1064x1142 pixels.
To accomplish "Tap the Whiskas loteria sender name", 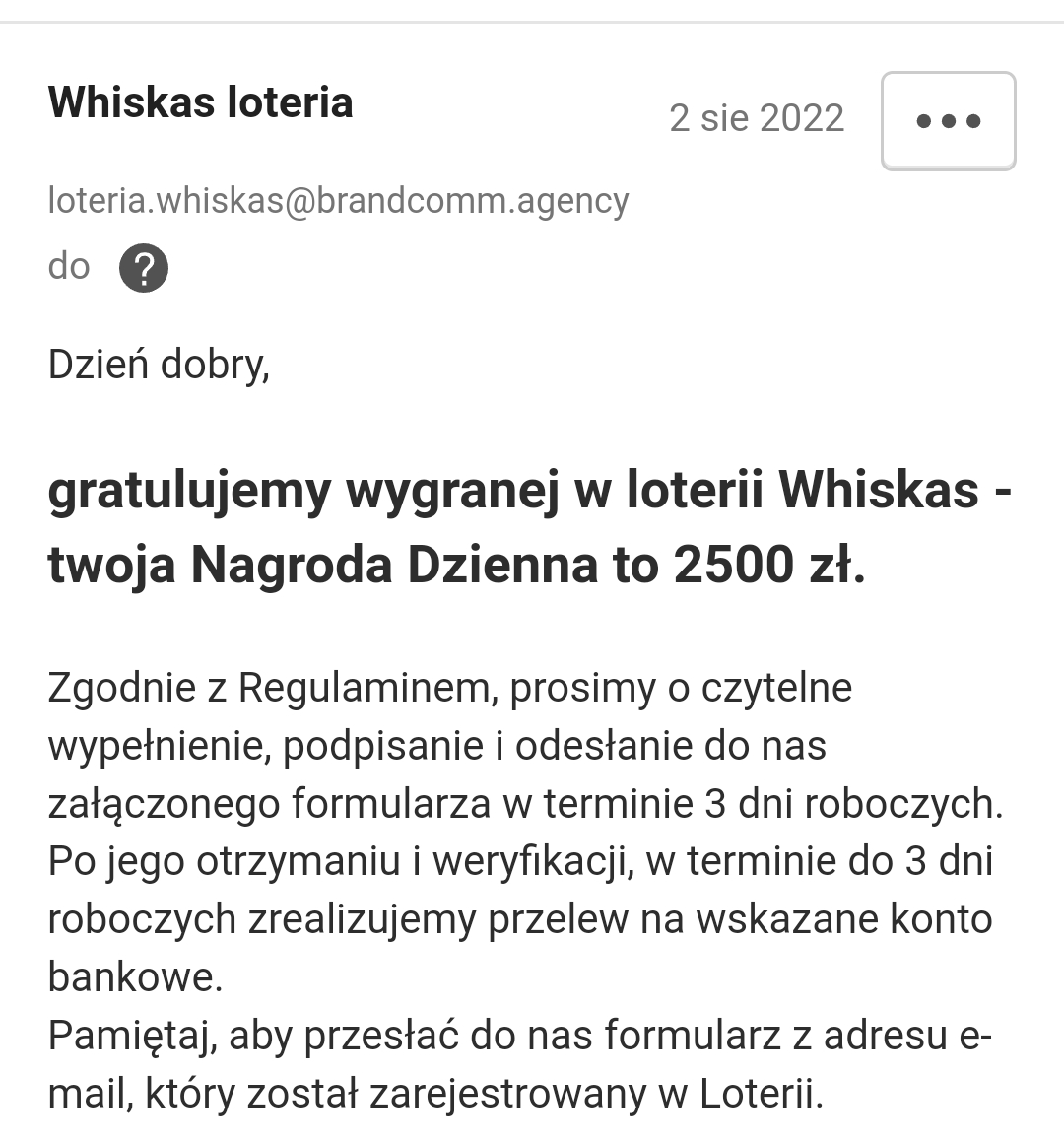I will pyautogui.click(x=201, y=102).
